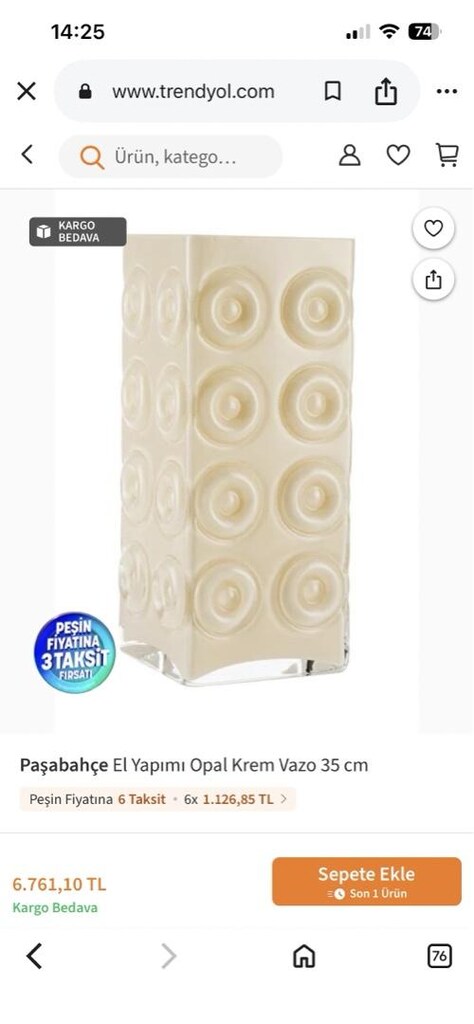Share the page from the address bar
The height and width of the screenshot is (1024, 474).
pos(386,91)
